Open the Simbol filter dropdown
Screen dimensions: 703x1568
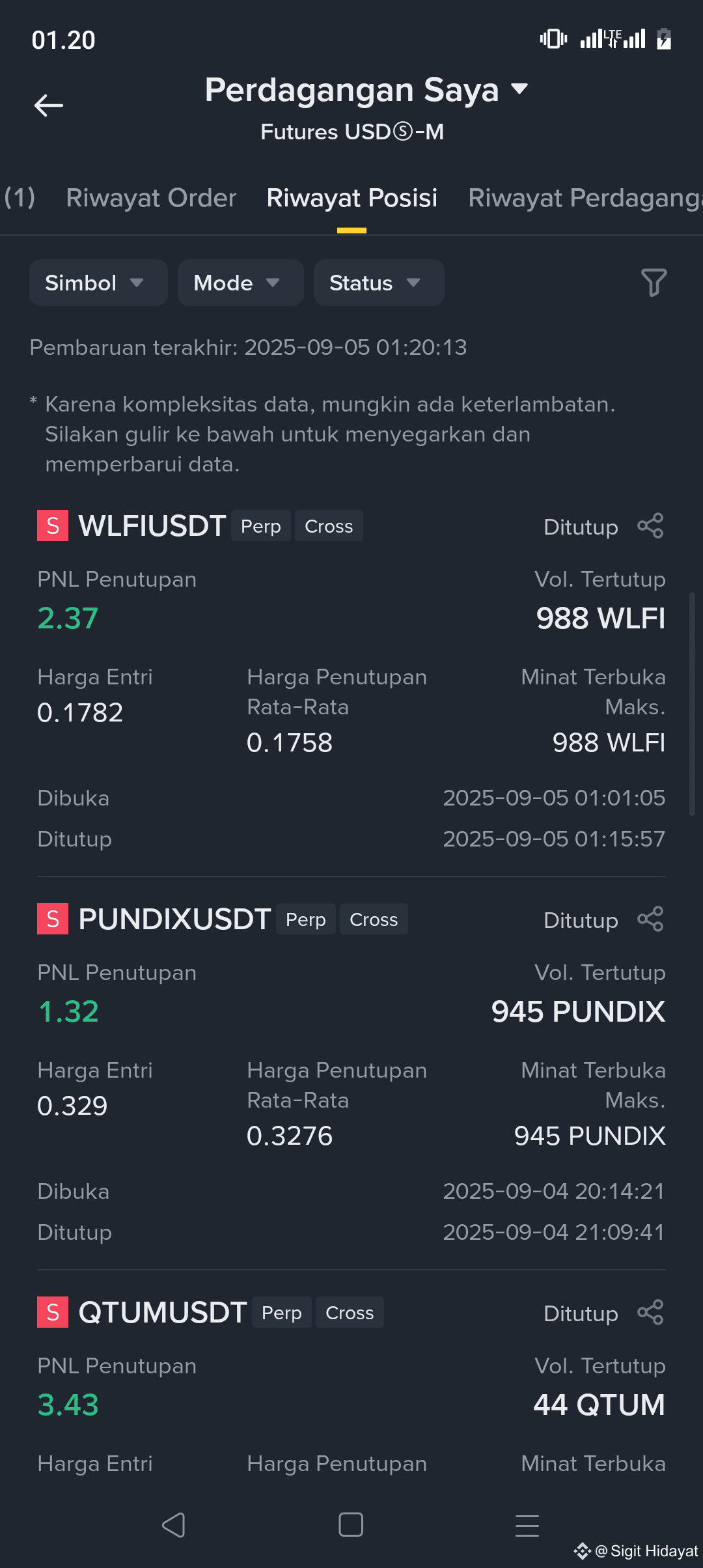98,283
